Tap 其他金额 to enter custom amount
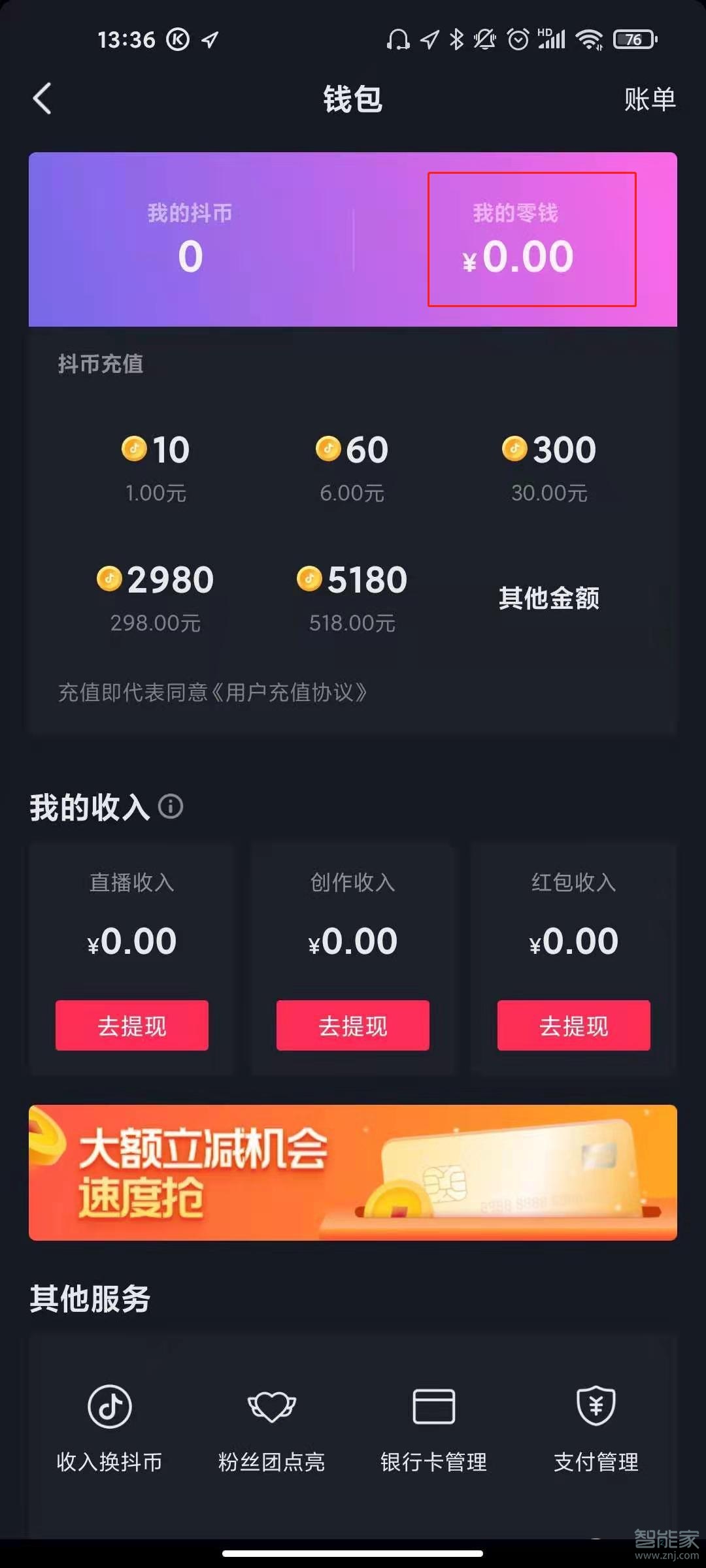The height and width of the screenshot is (1568, 706). click(549, 598)
